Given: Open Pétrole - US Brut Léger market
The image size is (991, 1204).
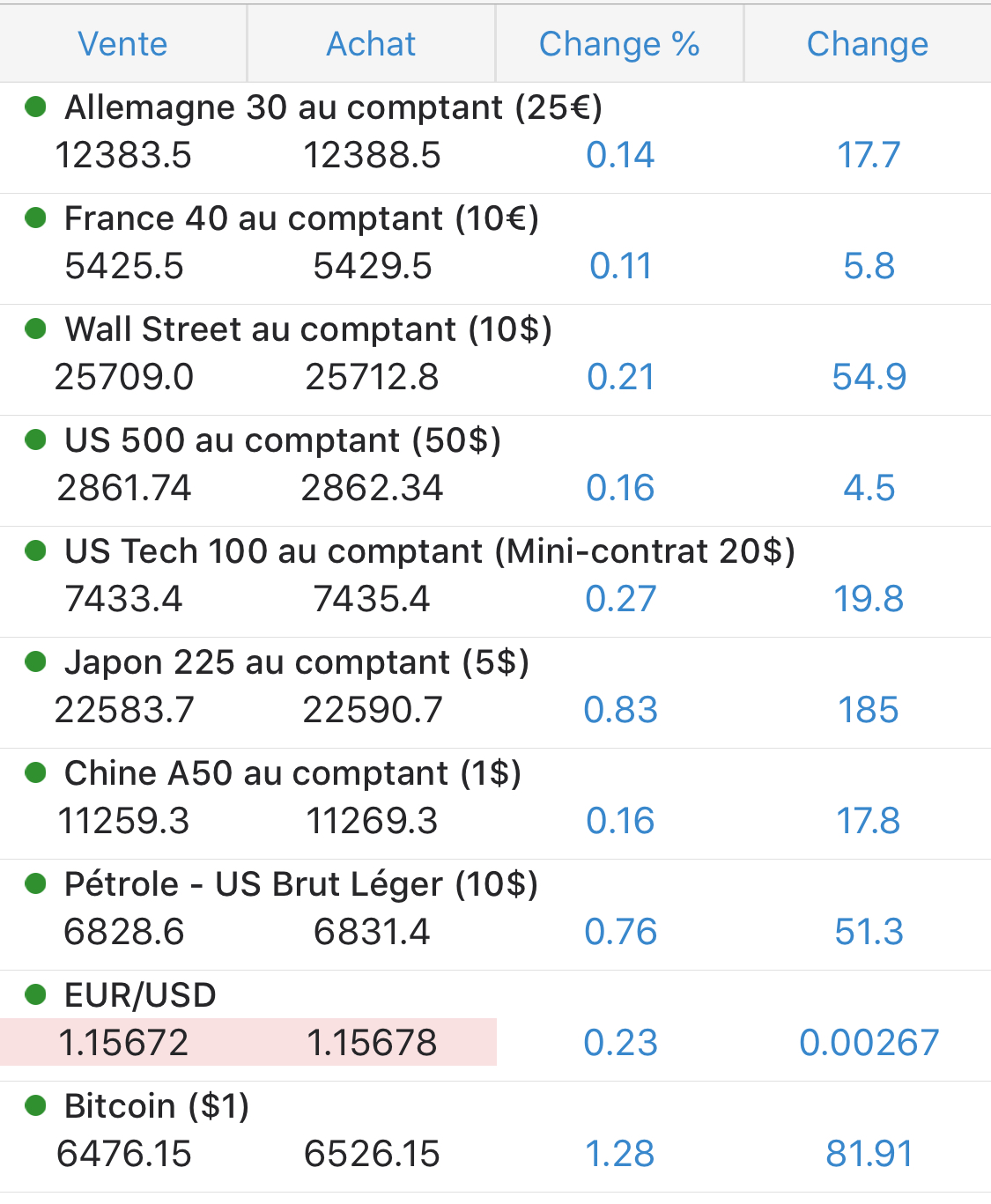Looking at the screenshot, I should [x=301, y=885].
